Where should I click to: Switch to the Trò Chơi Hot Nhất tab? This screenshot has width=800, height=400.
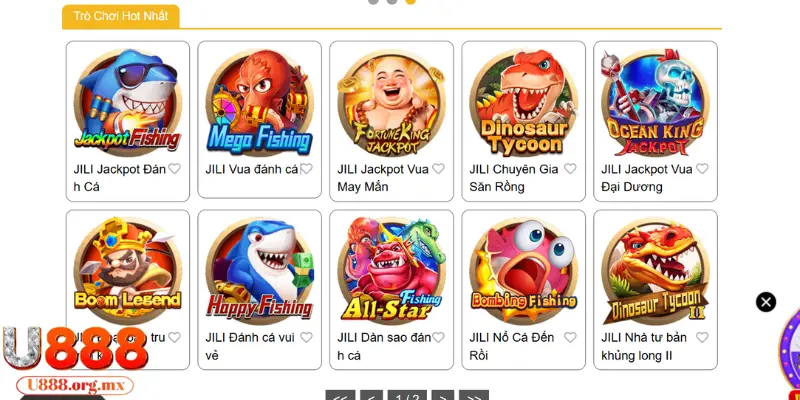coord(120,16)
